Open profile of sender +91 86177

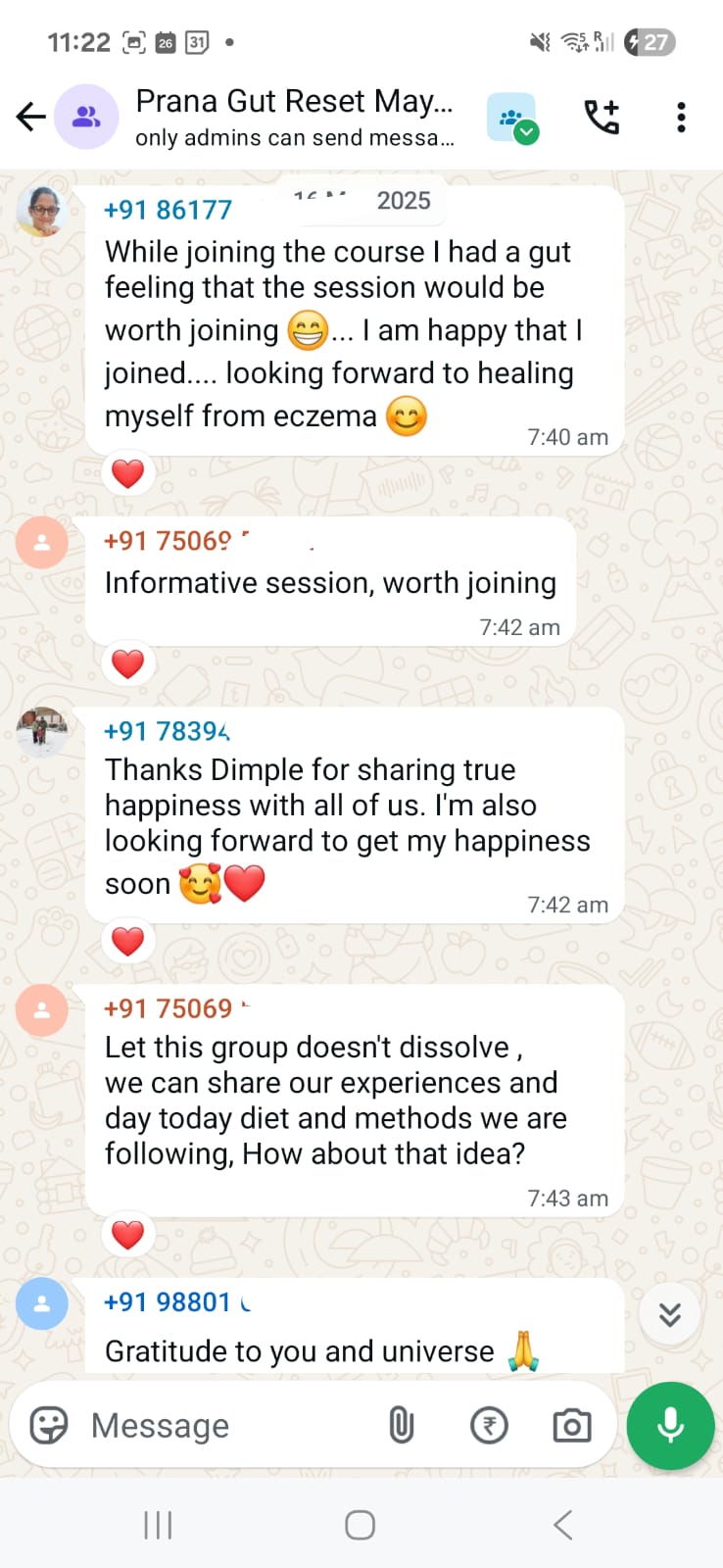coord(41,210)
